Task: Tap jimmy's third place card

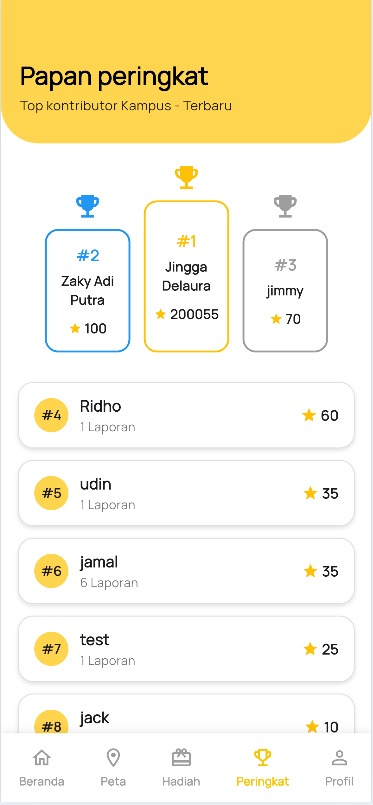Action: [285, 291]
